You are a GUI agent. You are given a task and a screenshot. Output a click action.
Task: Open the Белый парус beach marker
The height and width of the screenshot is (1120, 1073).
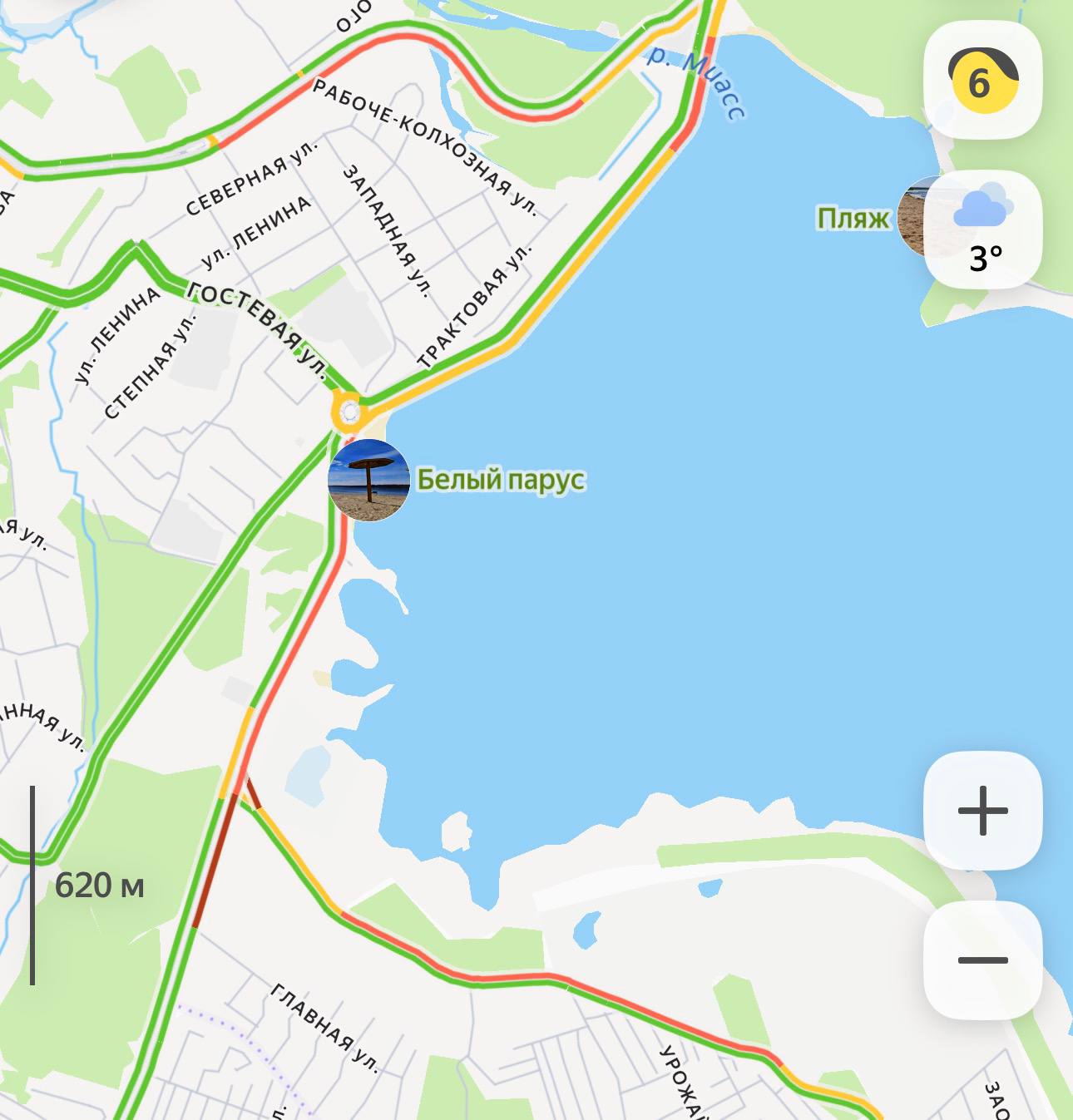[x=368, y=481]
